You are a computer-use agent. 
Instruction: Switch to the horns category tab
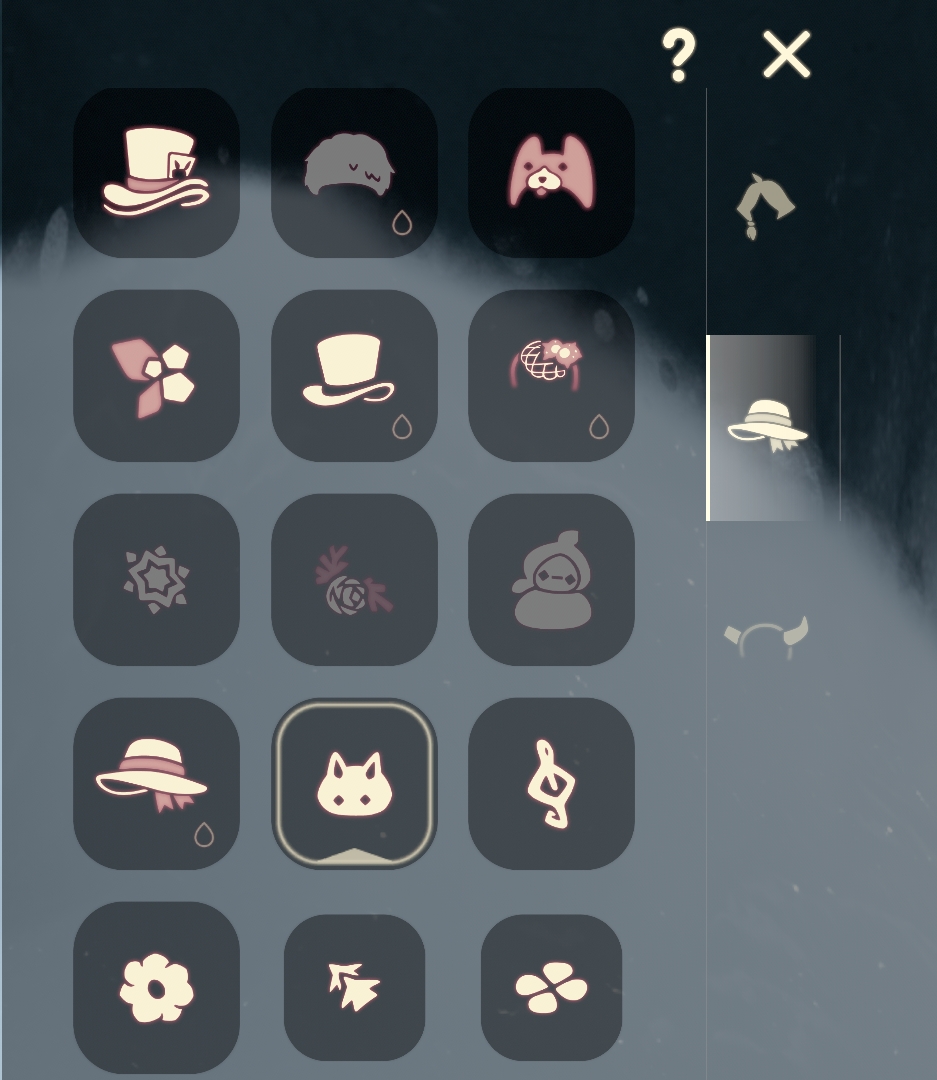click(x=765, y=636)
